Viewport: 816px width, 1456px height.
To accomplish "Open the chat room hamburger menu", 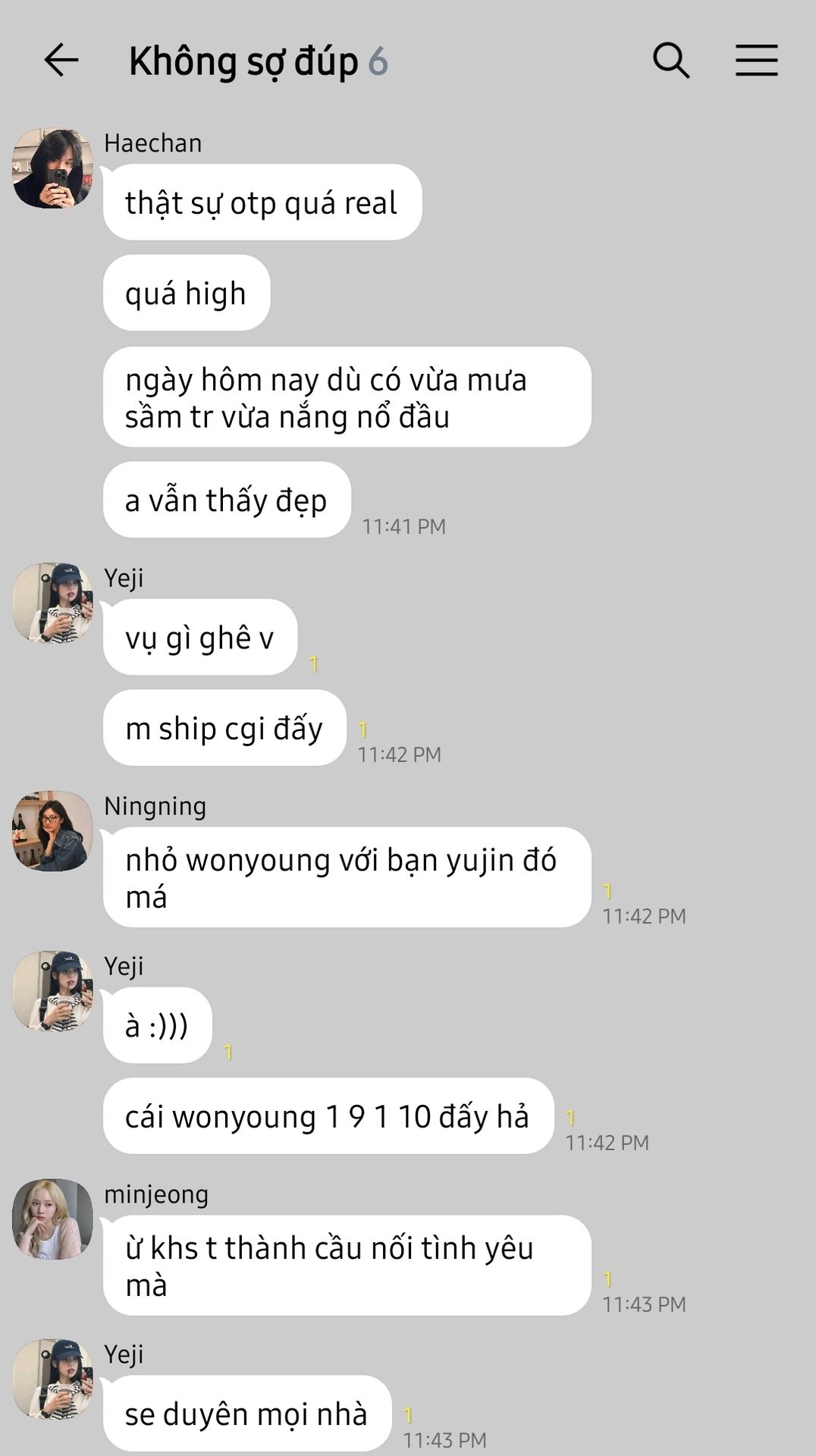I will [756, 61].
